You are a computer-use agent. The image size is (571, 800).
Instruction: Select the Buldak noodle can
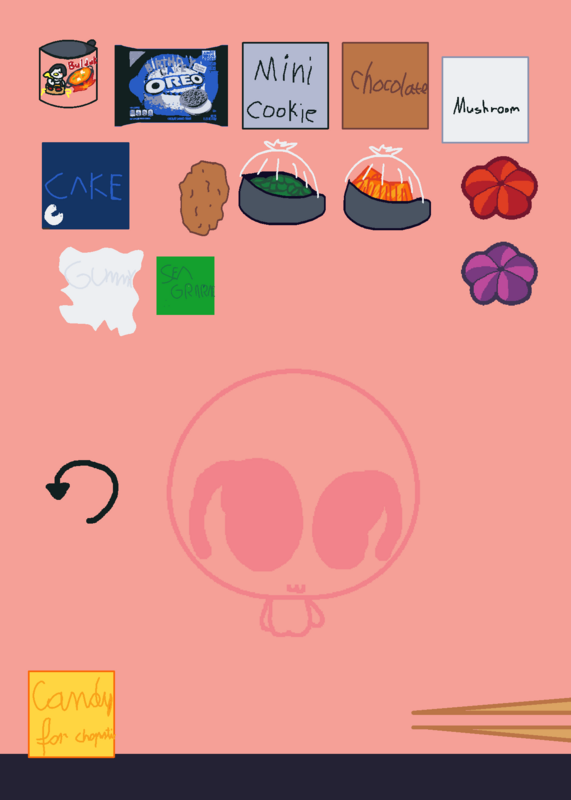68,73
